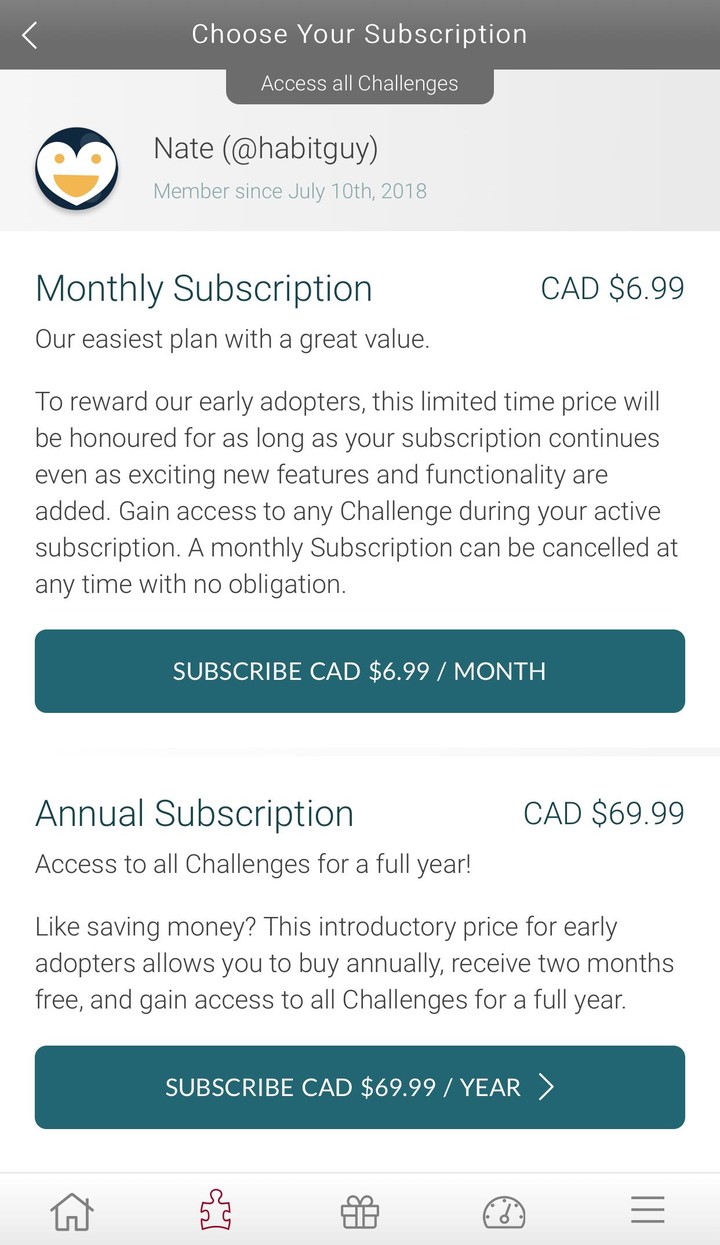Subscribe to the CAD $6.99 monthly plan
The height and width of the screenshot is (1245, 720).
point(360,671)
